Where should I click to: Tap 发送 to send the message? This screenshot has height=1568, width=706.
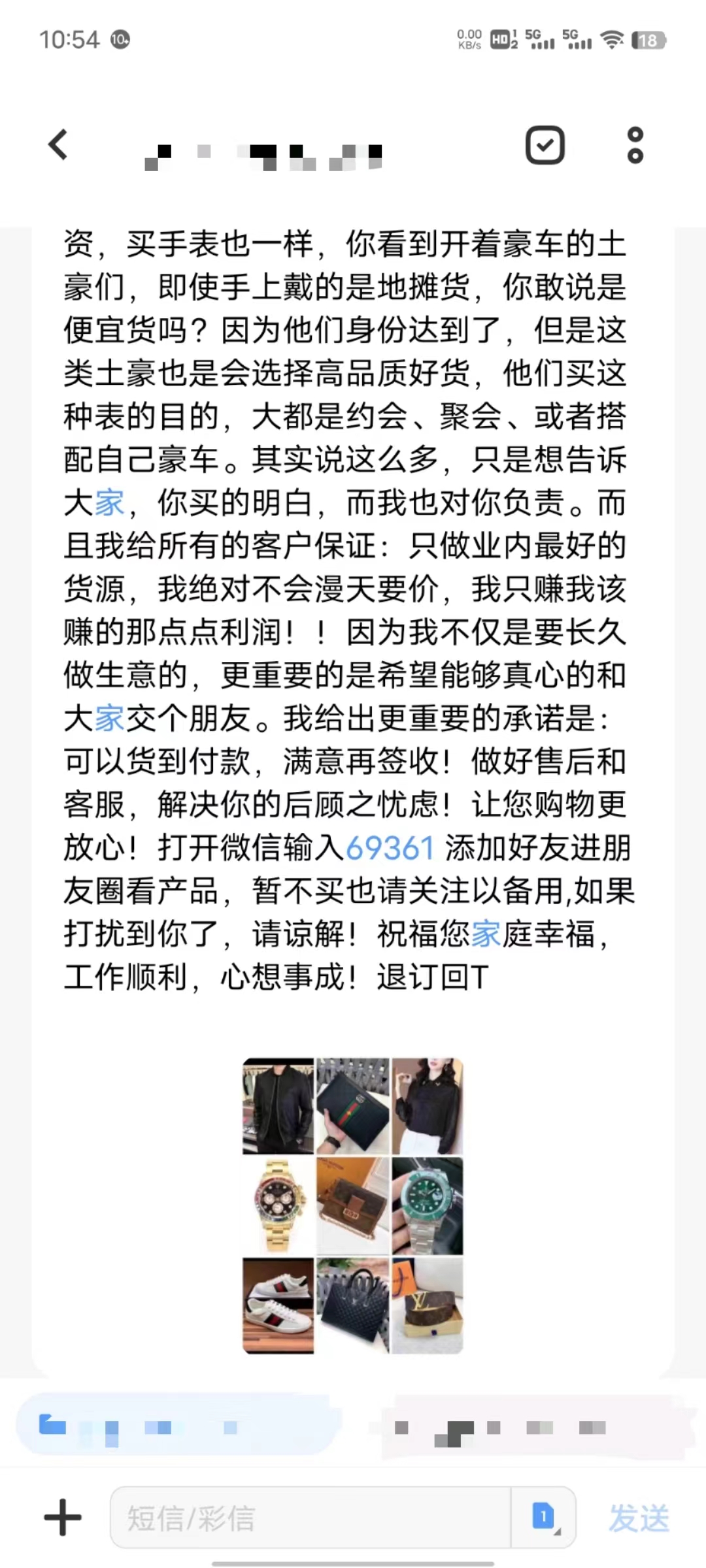click(x=639, y=1517)
